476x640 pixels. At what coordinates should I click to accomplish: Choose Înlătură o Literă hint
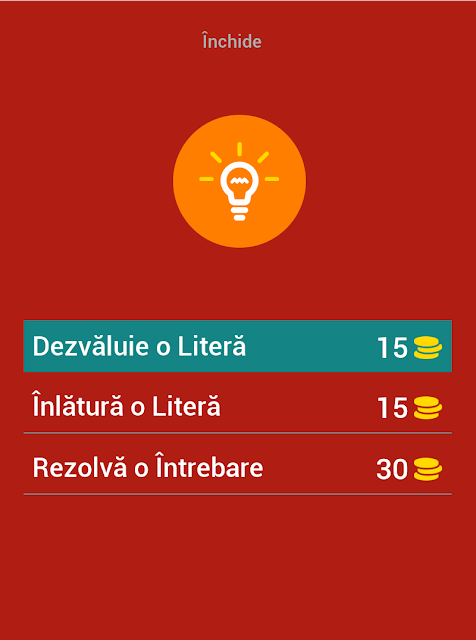pos(238,407)
